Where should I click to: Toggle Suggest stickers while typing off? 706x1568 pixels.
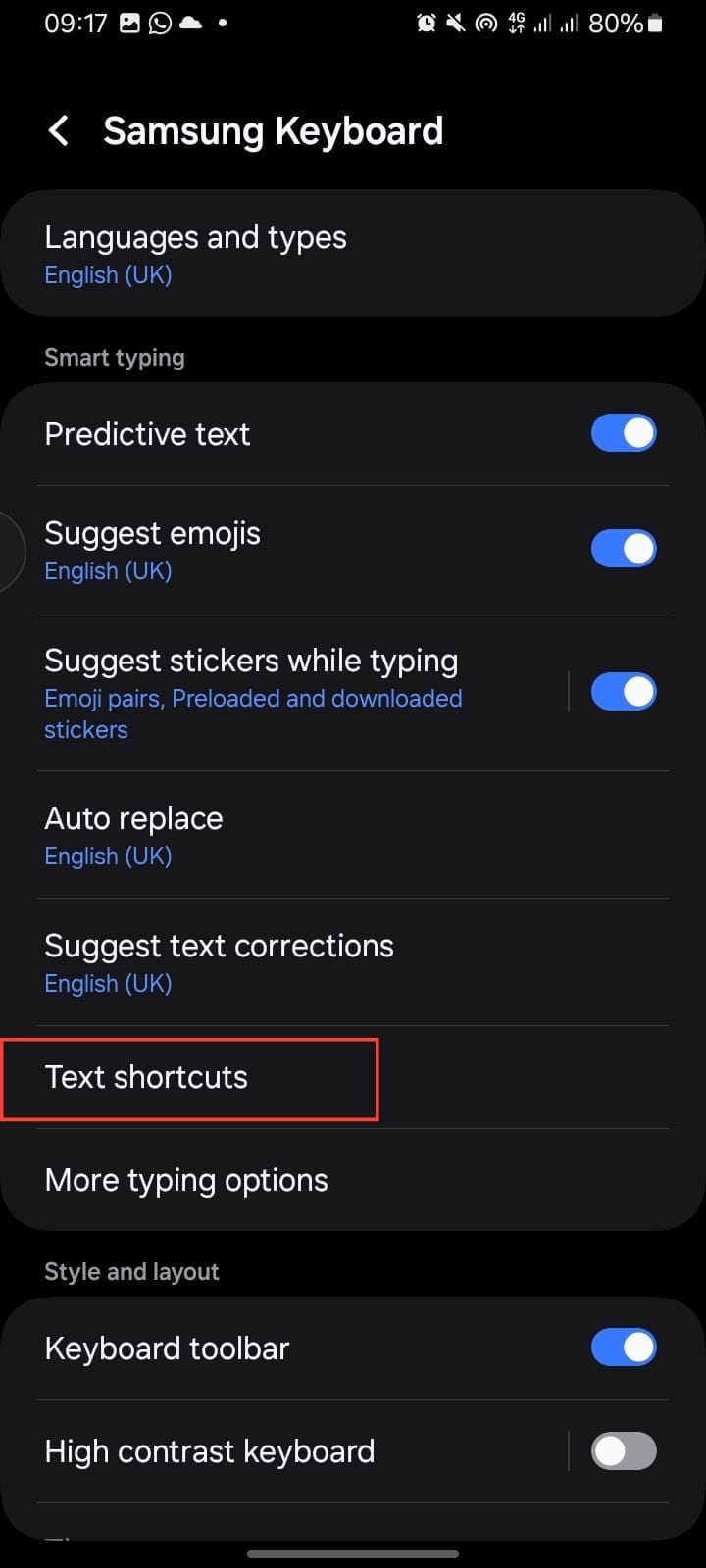pos(624,692)
